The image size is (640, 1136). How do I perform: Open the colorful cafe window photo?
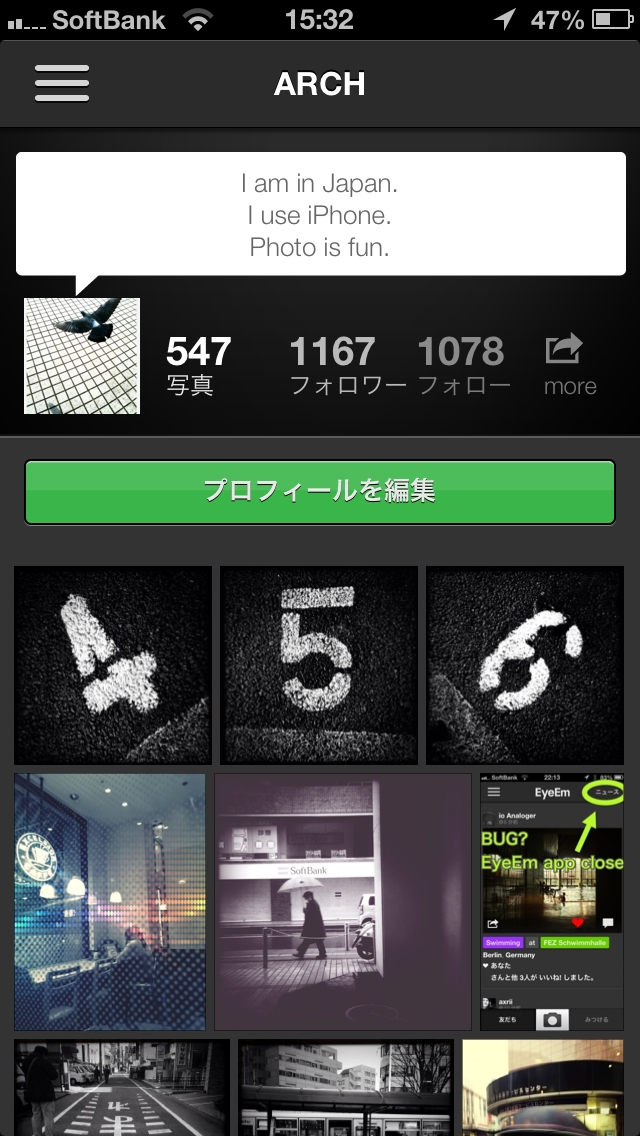[110, 902]
